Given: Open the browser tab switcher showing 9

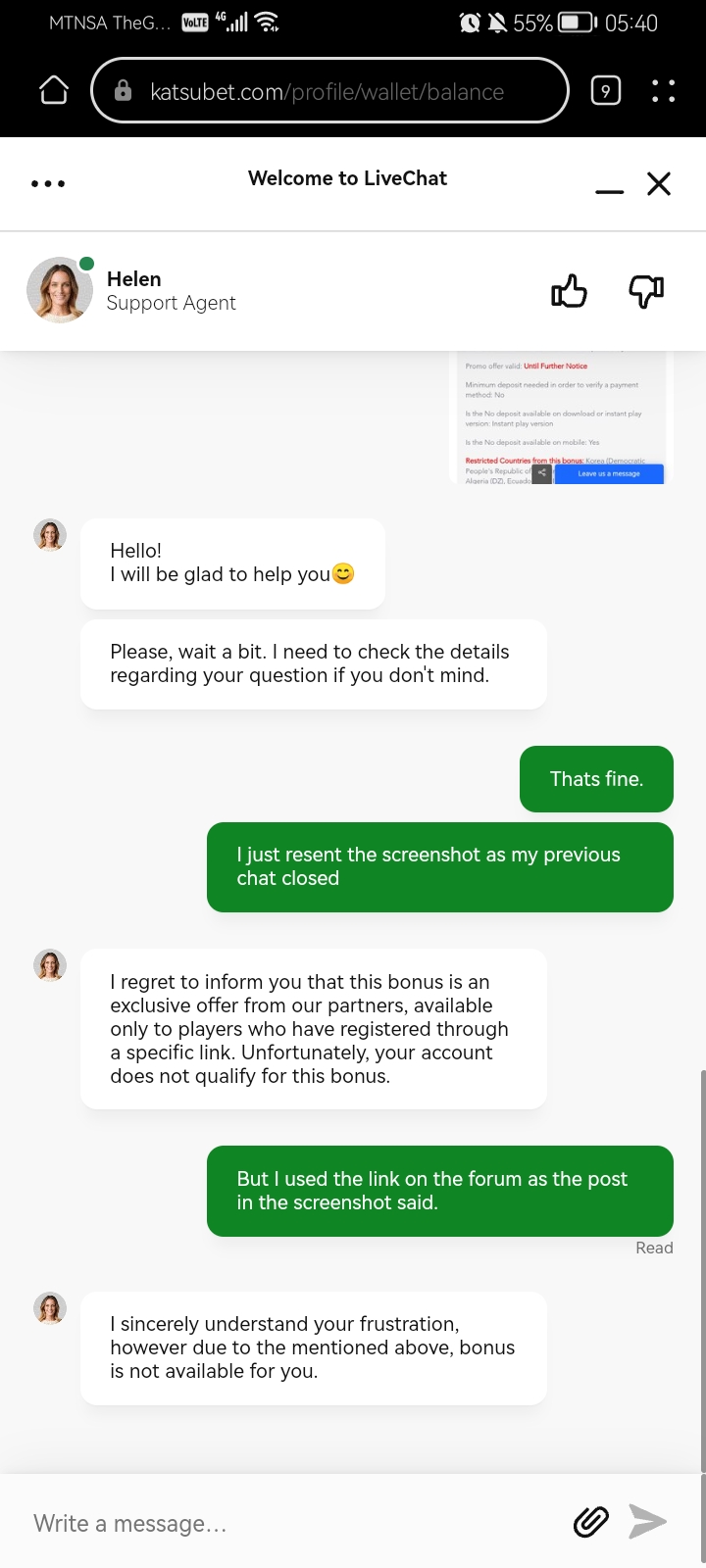Looking at the screenshot, I should coord(606,91).
